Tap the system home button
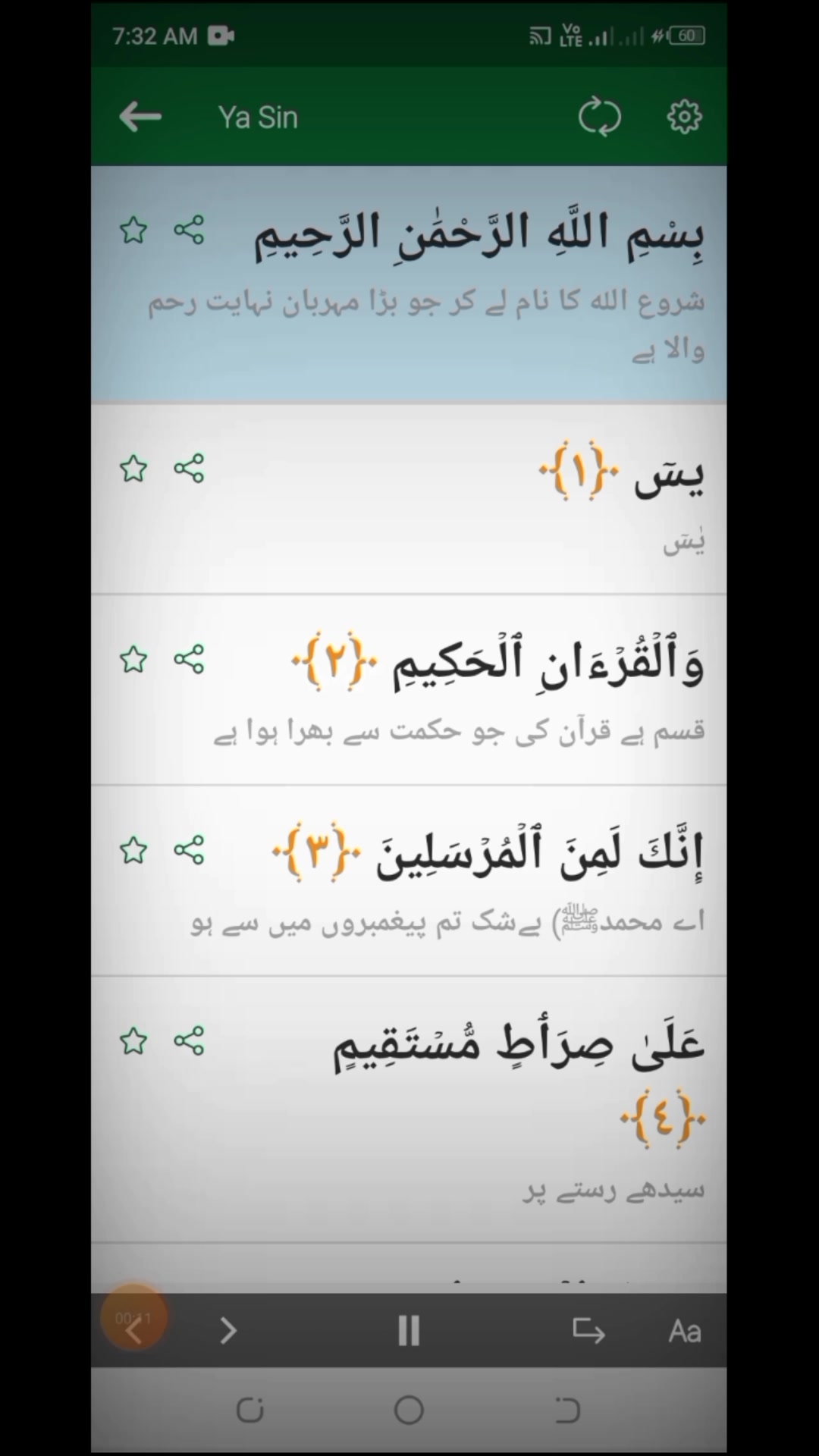819x1456 pixels. [x=409, y=1410]
